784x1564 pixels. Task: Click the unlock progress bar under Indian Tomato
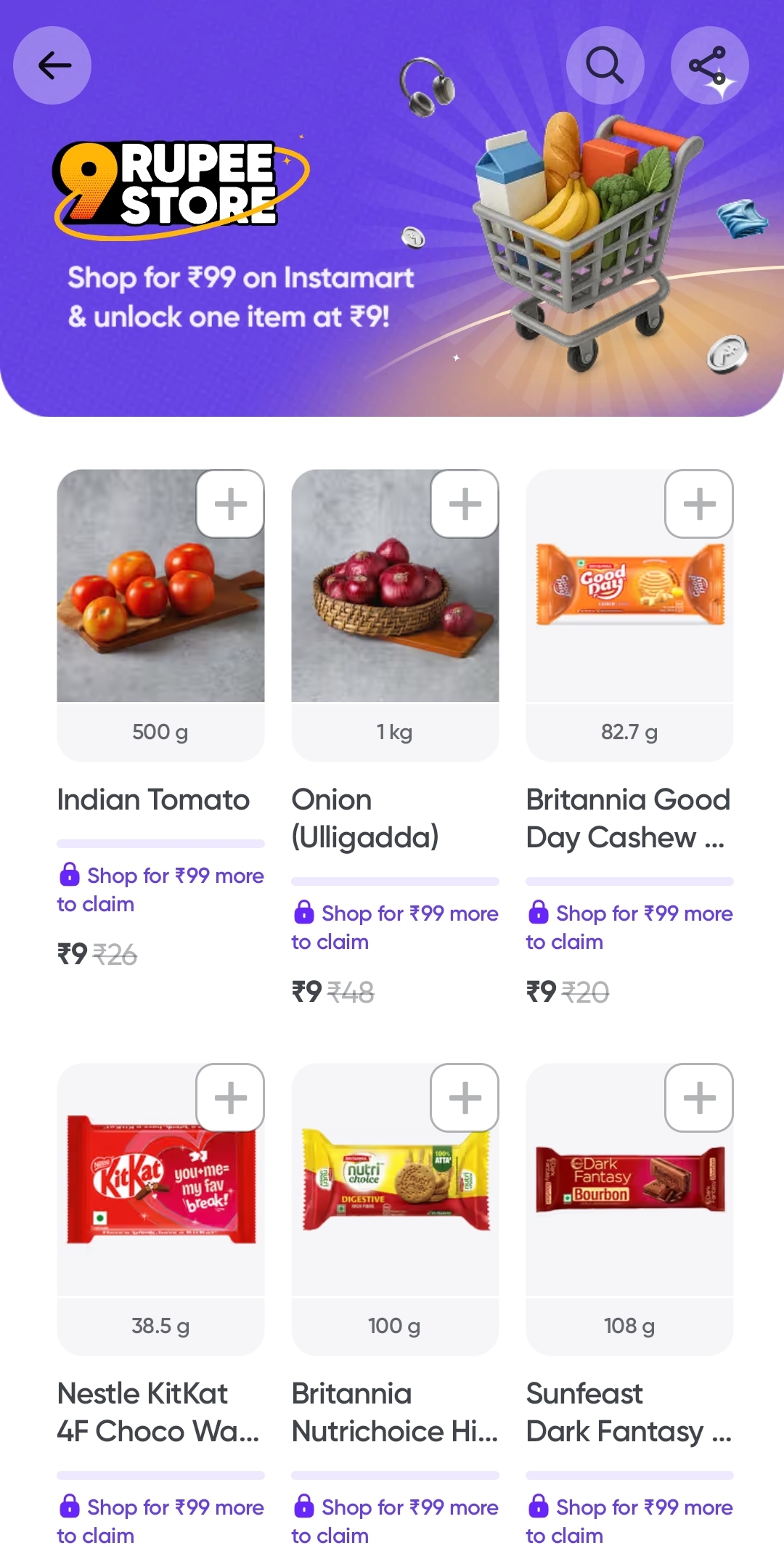pos(160,843)
